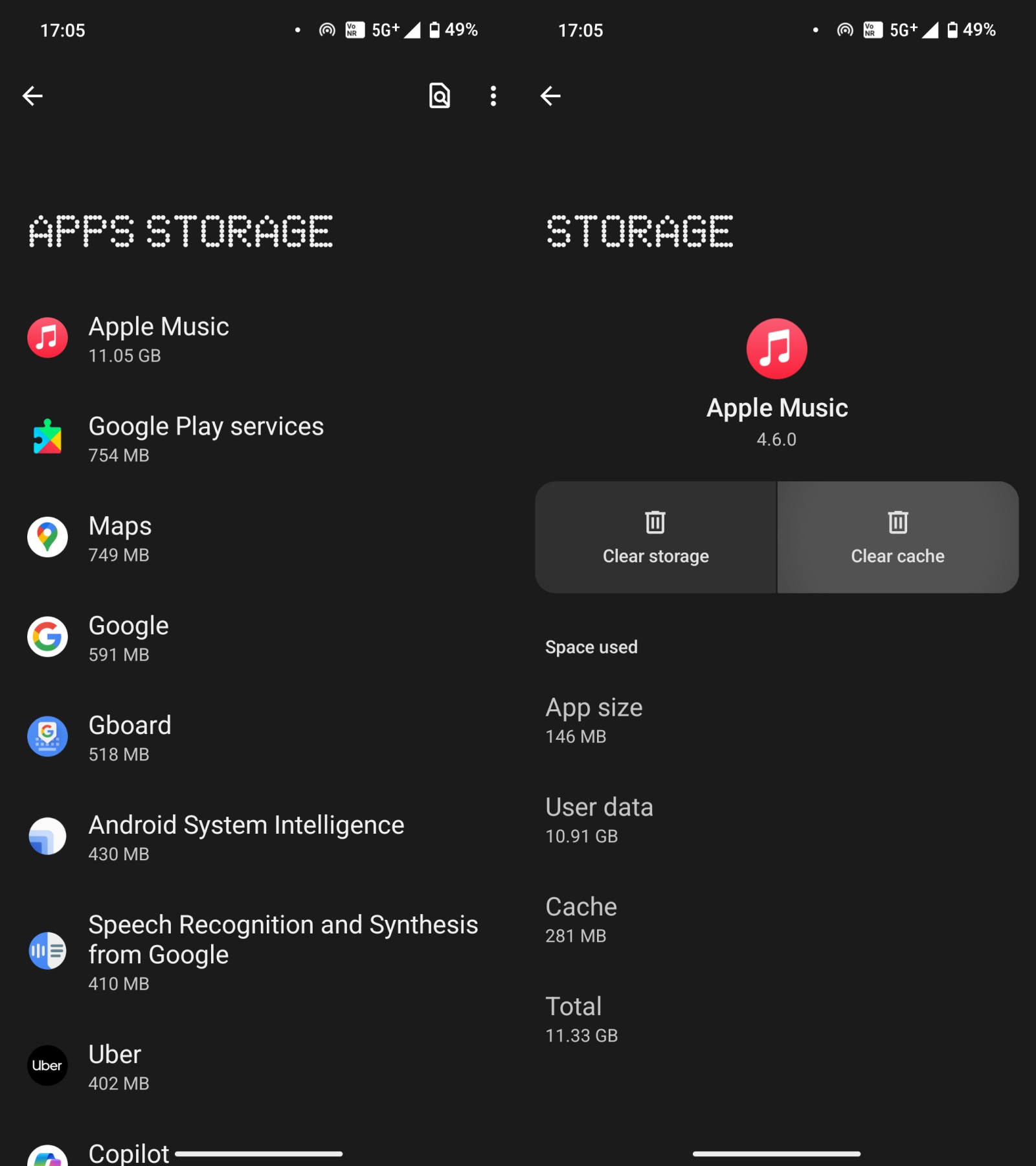Image resolution: width=1036 pixels, height=1166 pixels.
Task: Click the Uber app icon
Action: (x=48, y=1066)
